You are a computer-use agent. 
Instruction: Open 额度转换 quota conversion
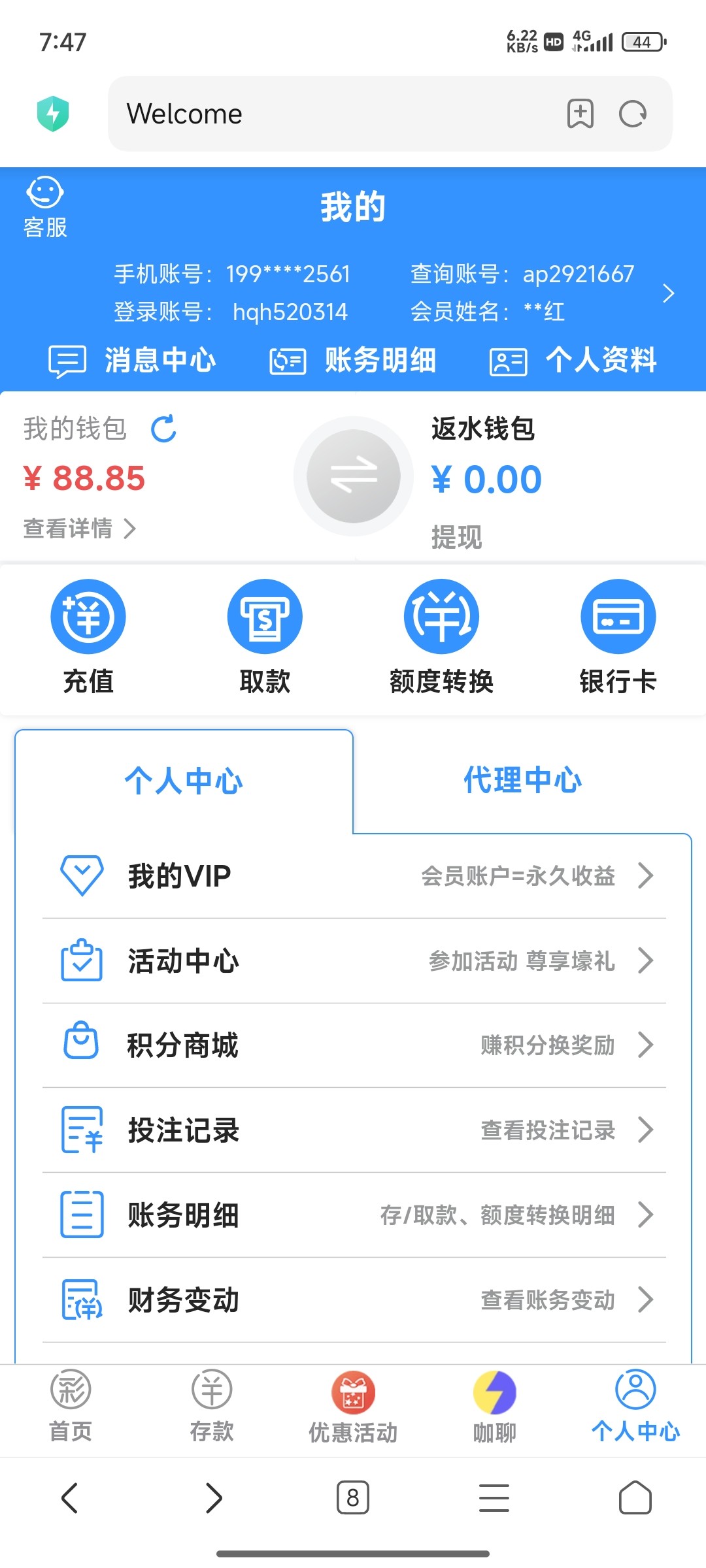441,637
